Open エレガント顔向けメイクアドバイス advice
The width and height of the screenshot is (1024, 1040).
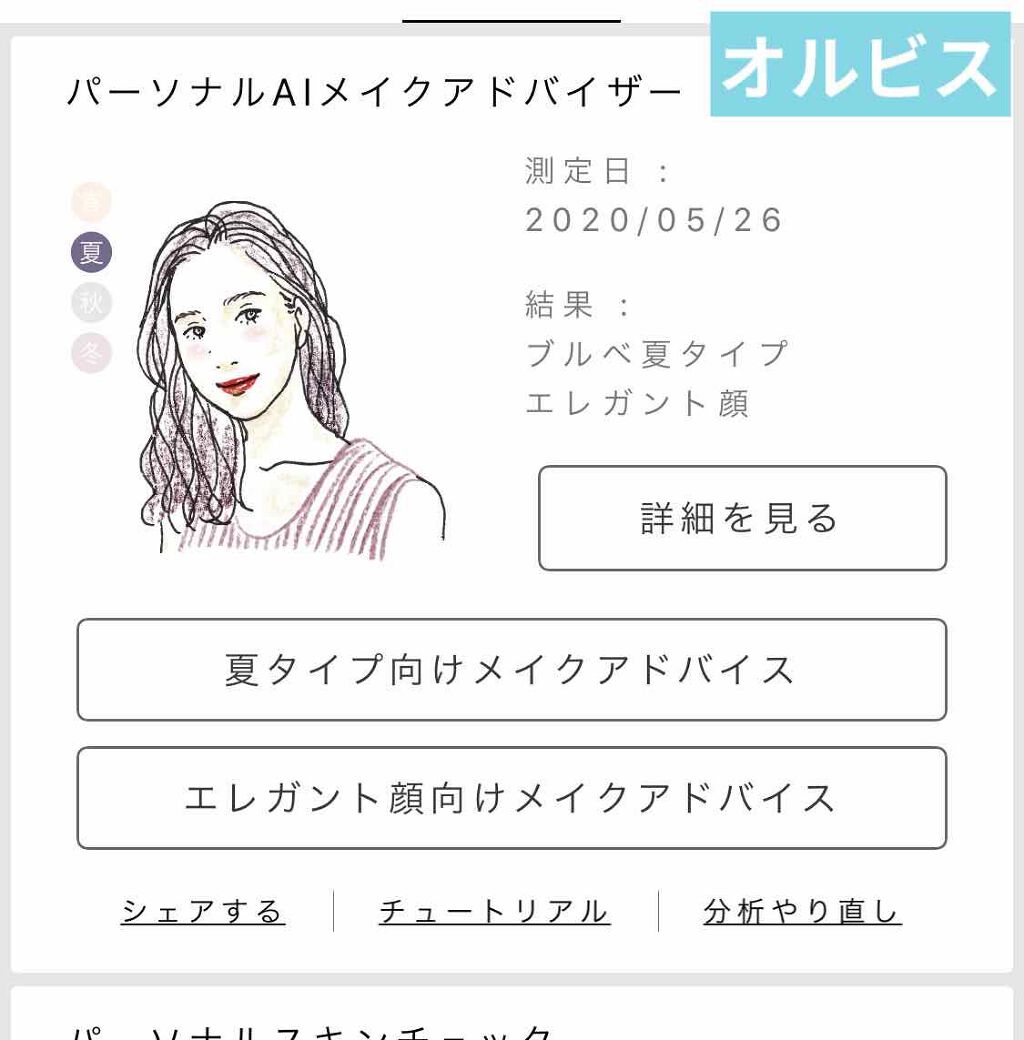point(512,796)
